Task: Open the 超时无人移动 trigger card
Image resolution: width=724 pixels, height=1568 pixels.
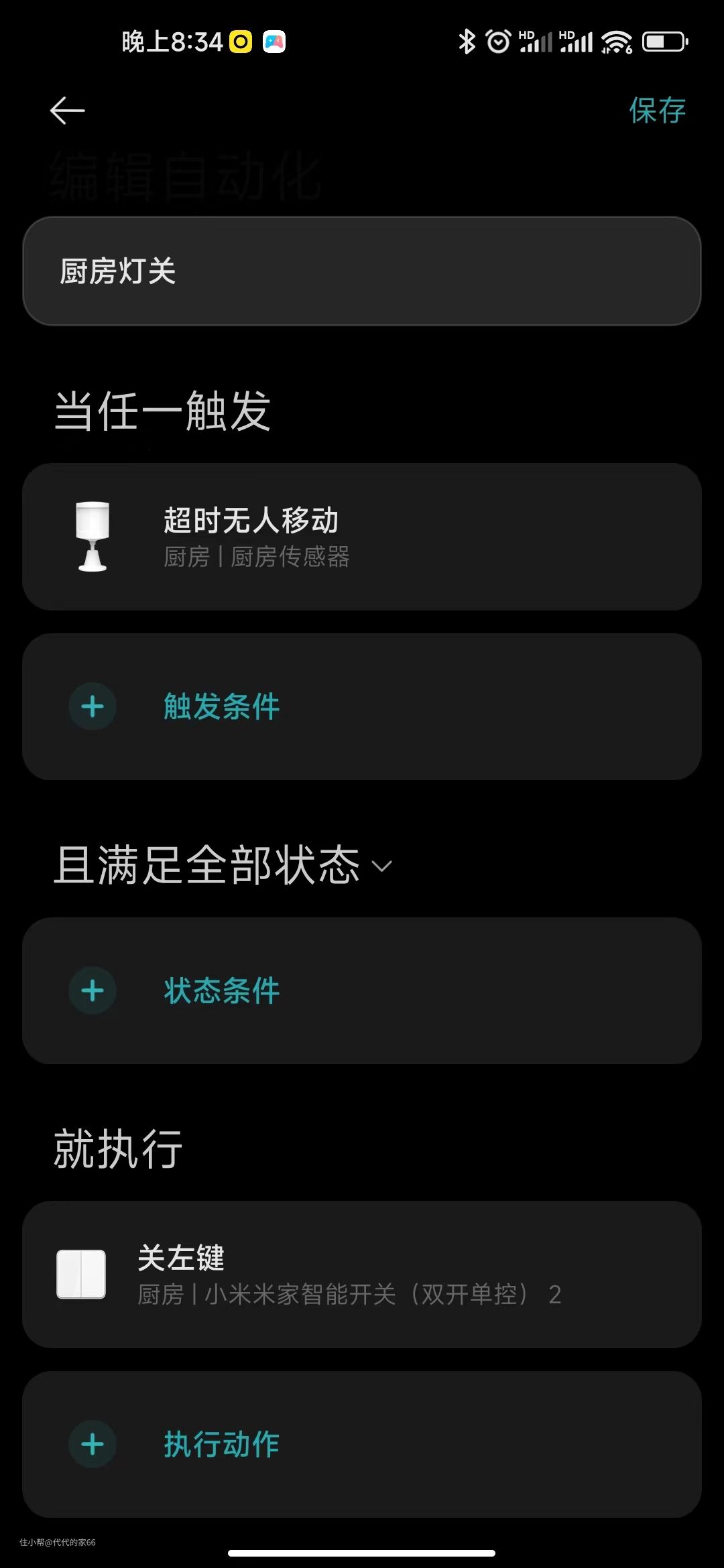Action: (x=362, y=537)
